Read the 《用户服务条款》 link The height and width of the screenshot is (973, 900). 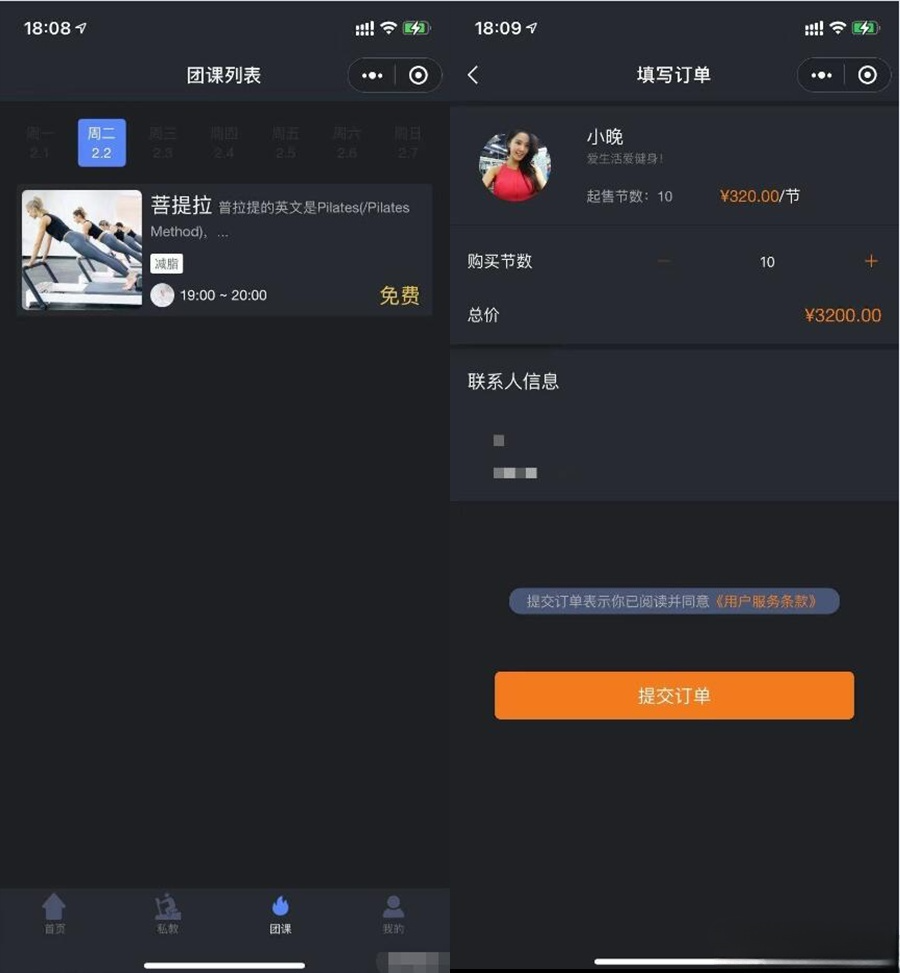click(766, 601)
